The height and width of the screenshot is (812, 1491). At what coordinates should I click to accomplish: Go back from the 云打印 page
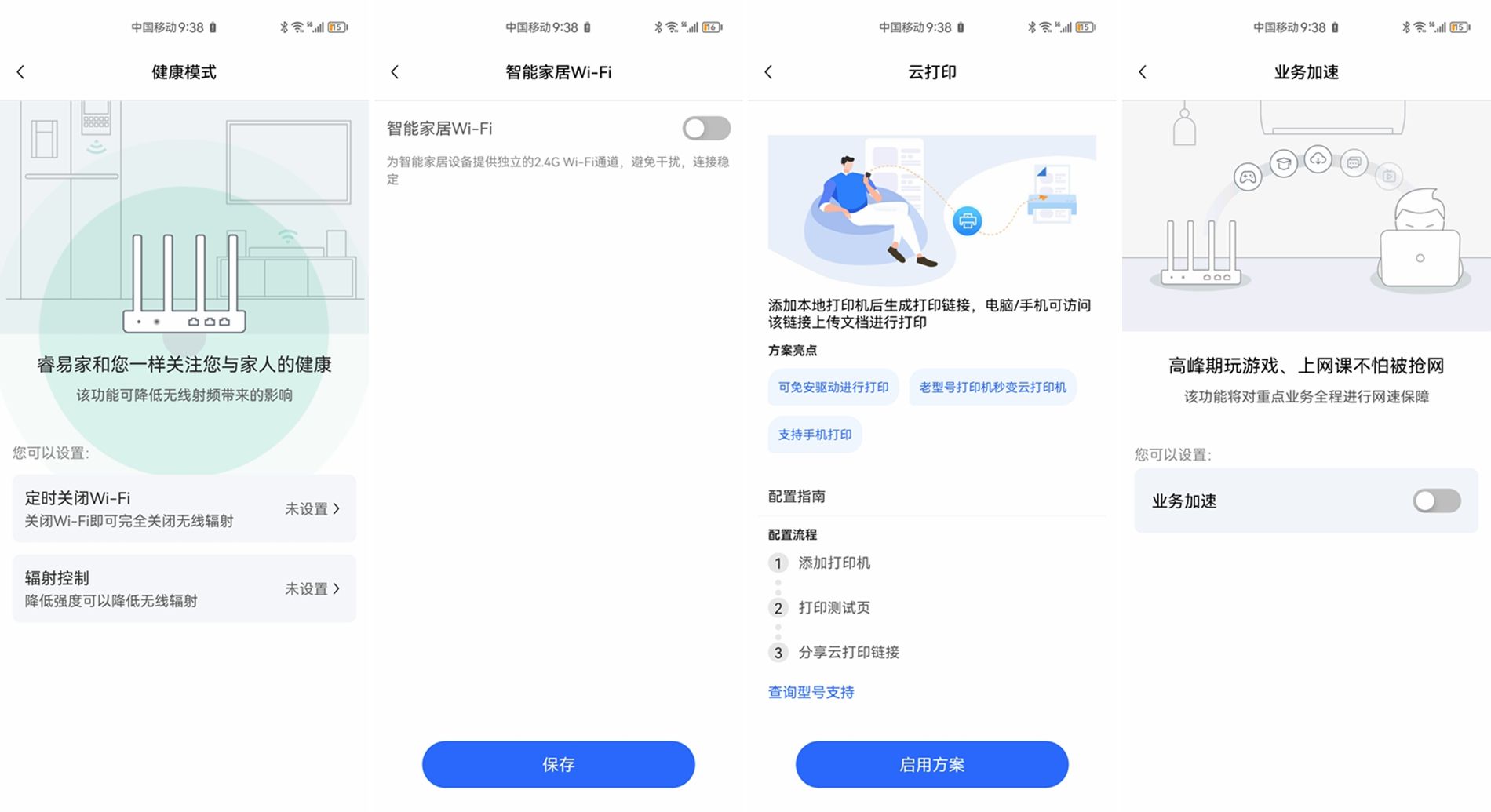coord(768,72)
